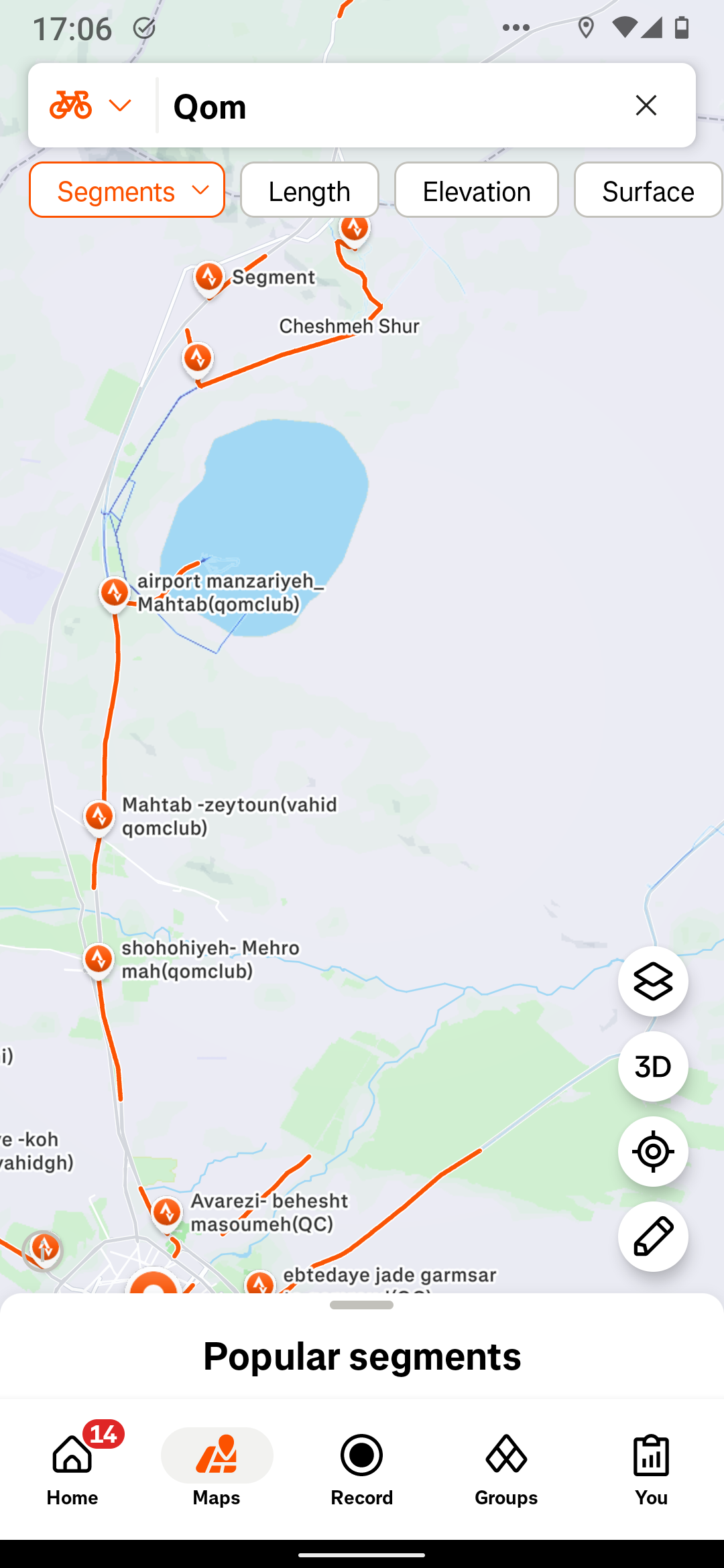
Task: Switch to the You tab
Action: (651, 1468)
